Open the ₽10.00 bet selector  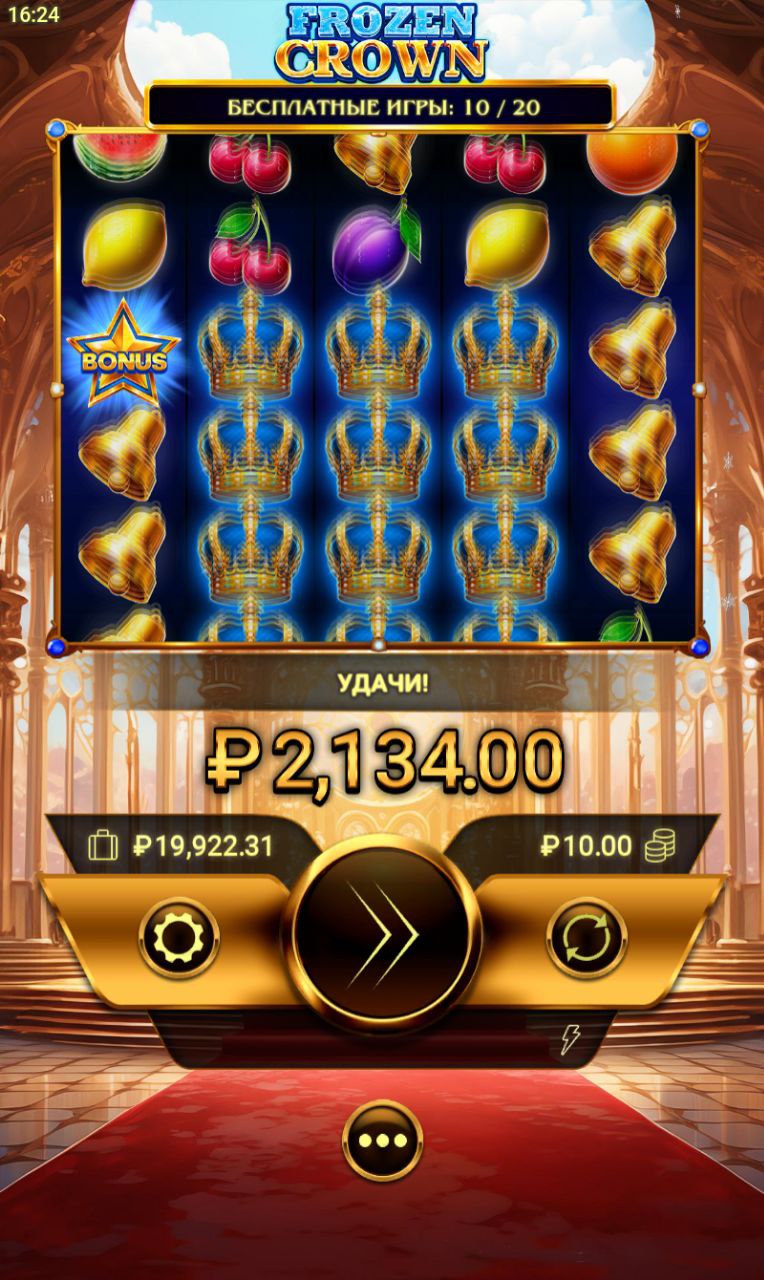pos(604,846)
